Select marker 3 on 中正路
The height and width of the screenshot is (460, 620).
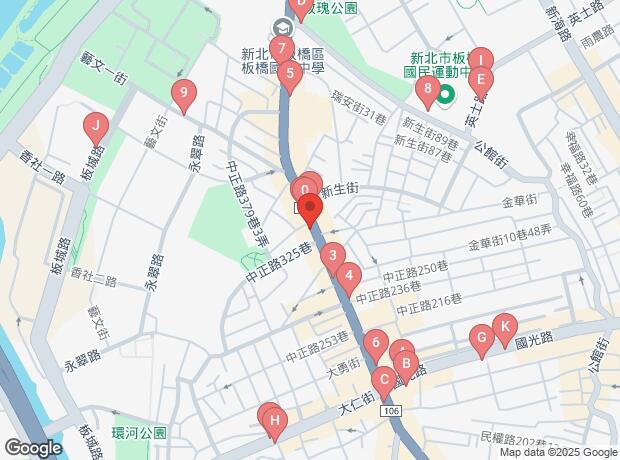point(332,256)
